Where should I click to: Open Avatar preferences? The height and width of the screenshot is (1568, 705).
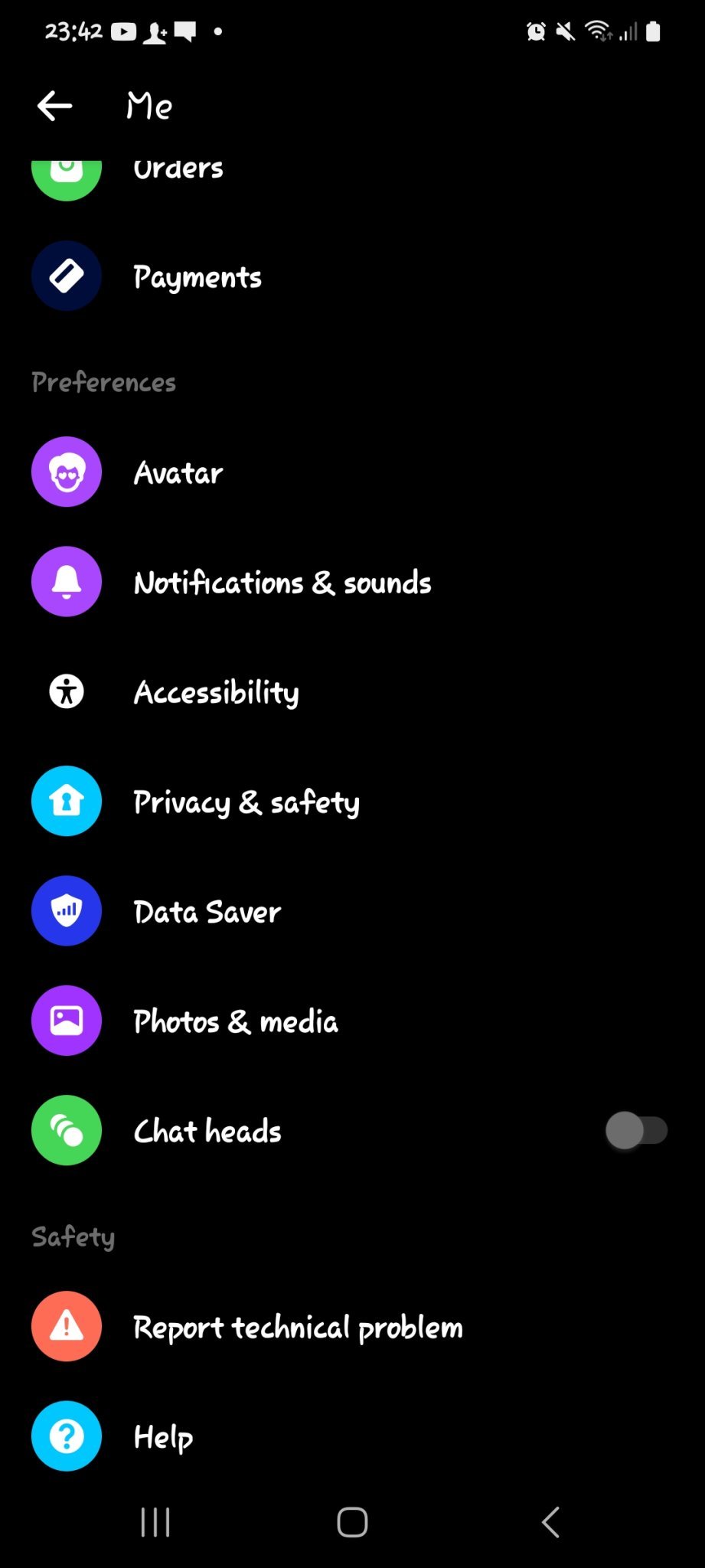tap(178, 473)
